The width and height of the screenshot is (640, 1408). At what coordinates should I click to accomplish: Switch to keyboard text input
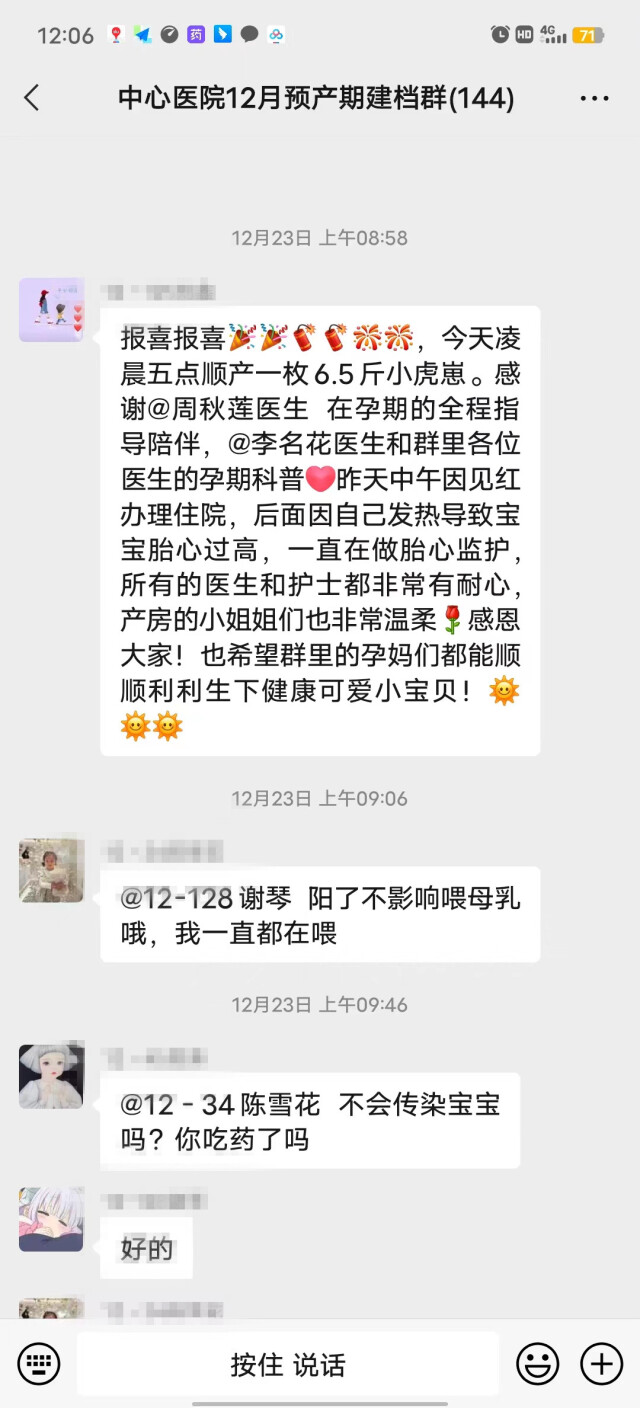pos(39,1364)
